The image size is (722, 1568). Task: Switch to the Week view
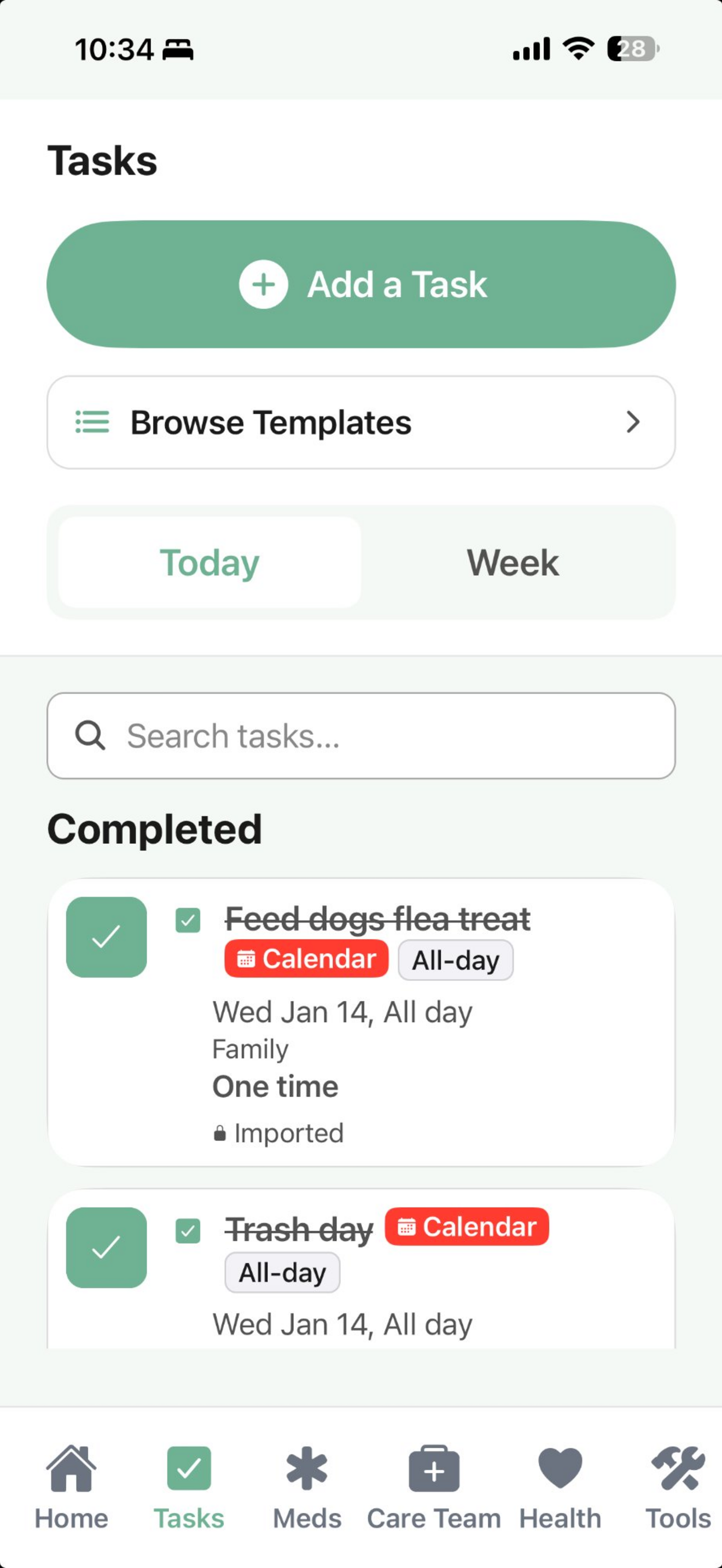[x=512, y=563]
